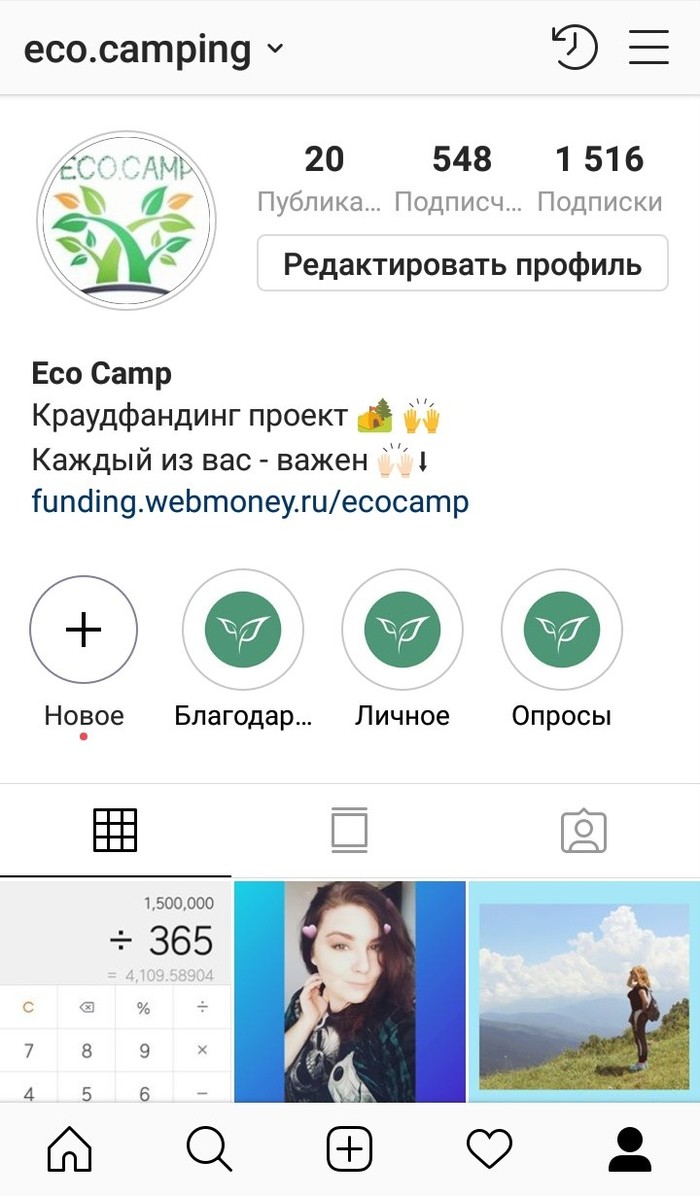Open the archive clock icon
The height and width of the screenshot is (1196, 700).
(574, 47)
